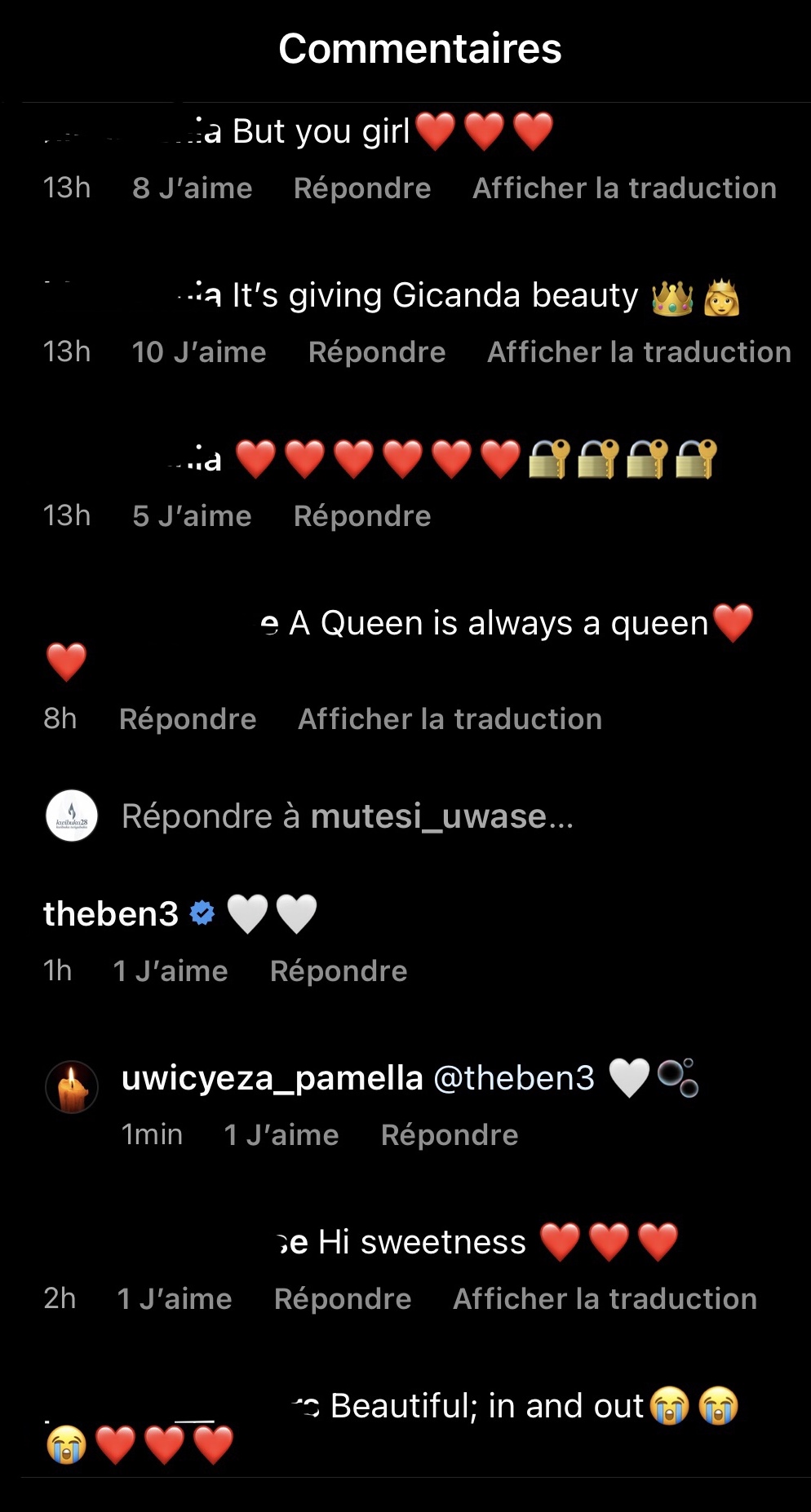
Task: Reply to the 'But you girl' comment
Action: tap(361, 188)
